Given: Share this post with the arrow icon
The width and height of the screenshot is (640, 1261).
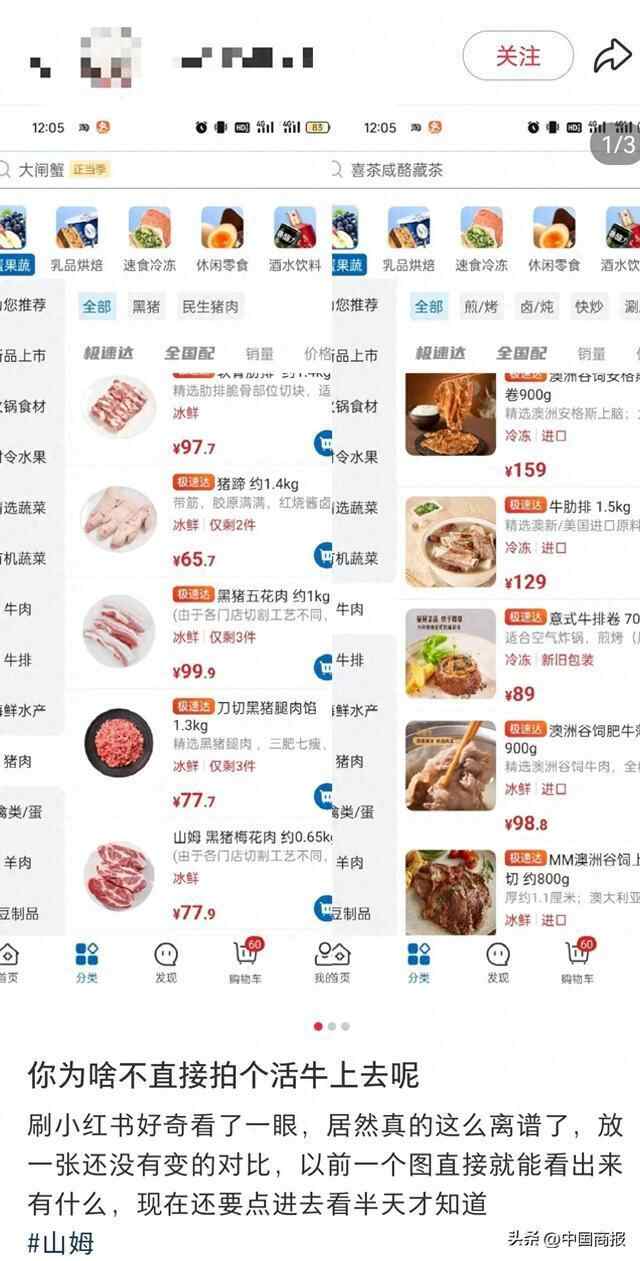Looking at the screenshot, I should (x=612, y=56).
